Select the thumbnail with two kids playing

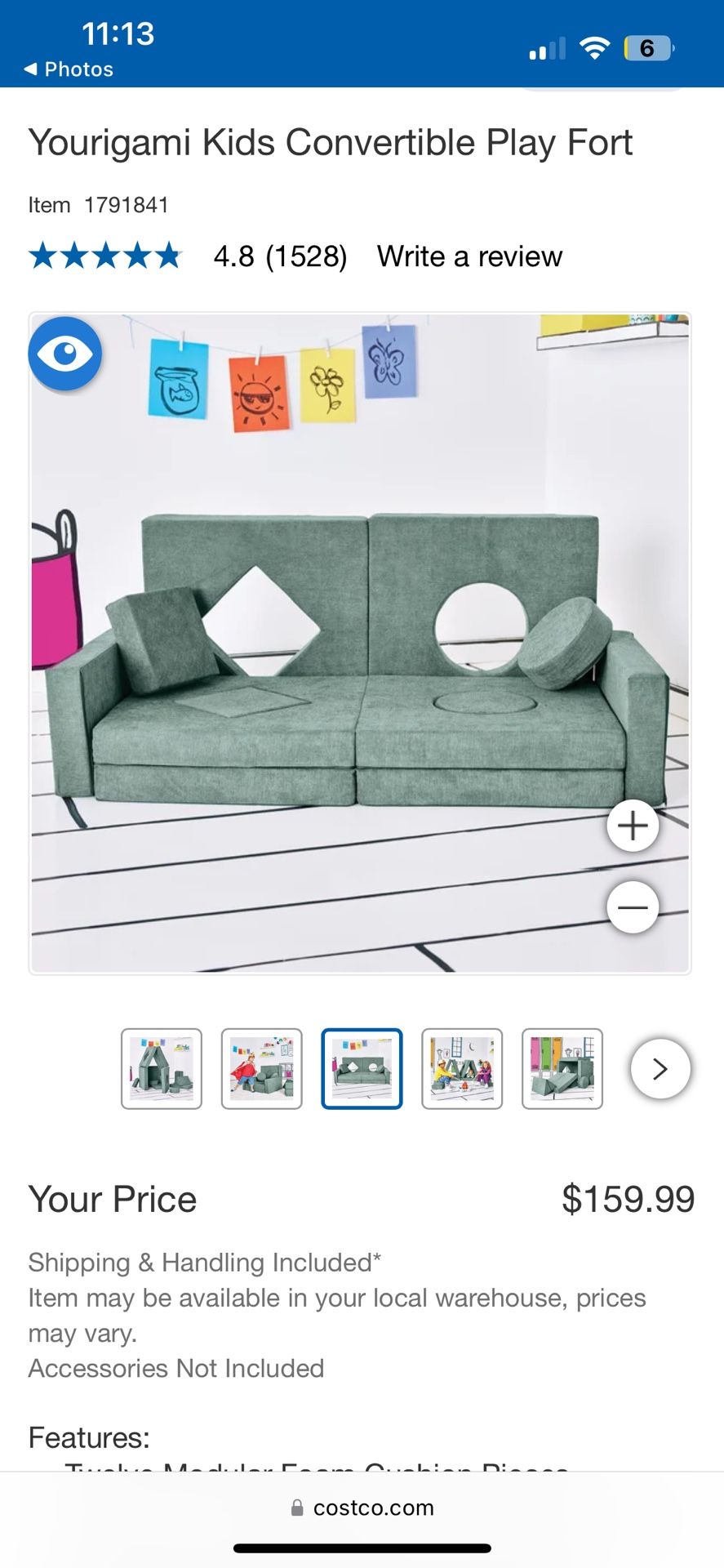462,1068
